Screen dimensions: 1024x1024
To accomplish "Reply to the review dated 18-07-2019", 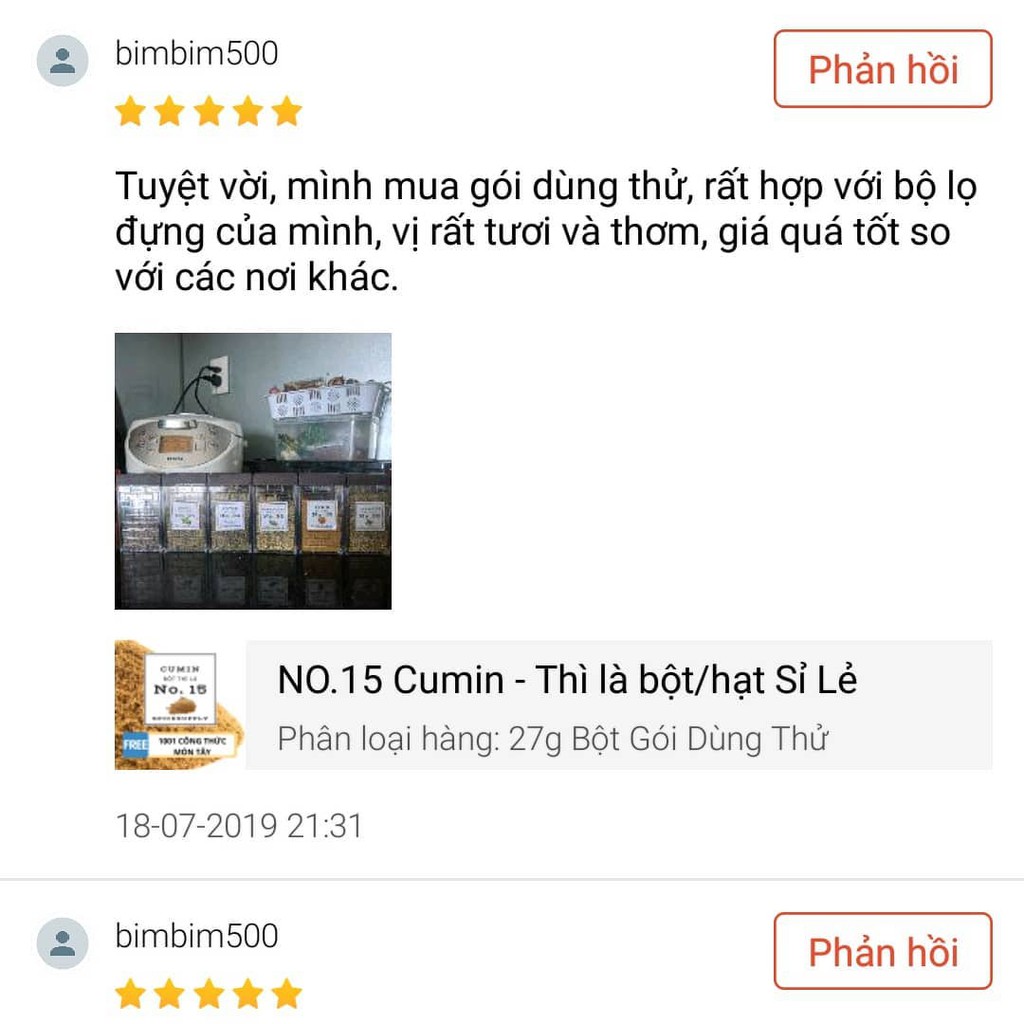I will pos(882,69).
